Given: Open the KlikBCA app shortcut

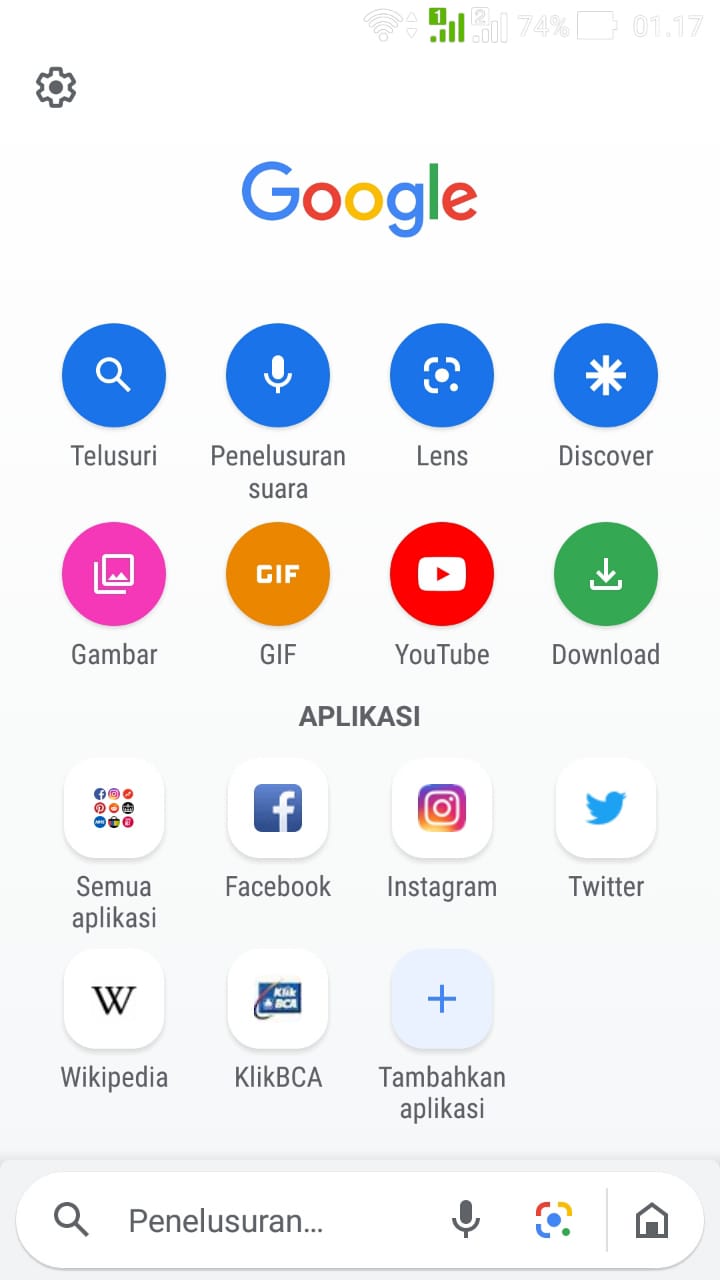Looking at the screenshot, I should (x=278, y=999).
